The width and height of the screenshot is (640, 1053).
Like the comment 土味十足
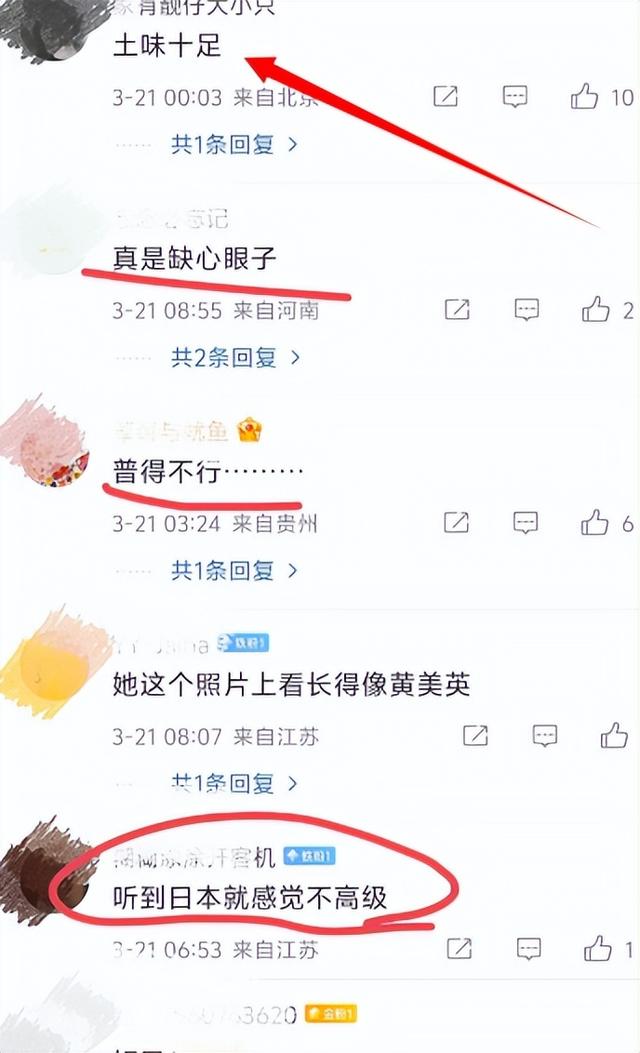pyautogui.click(x=585, y=97)
